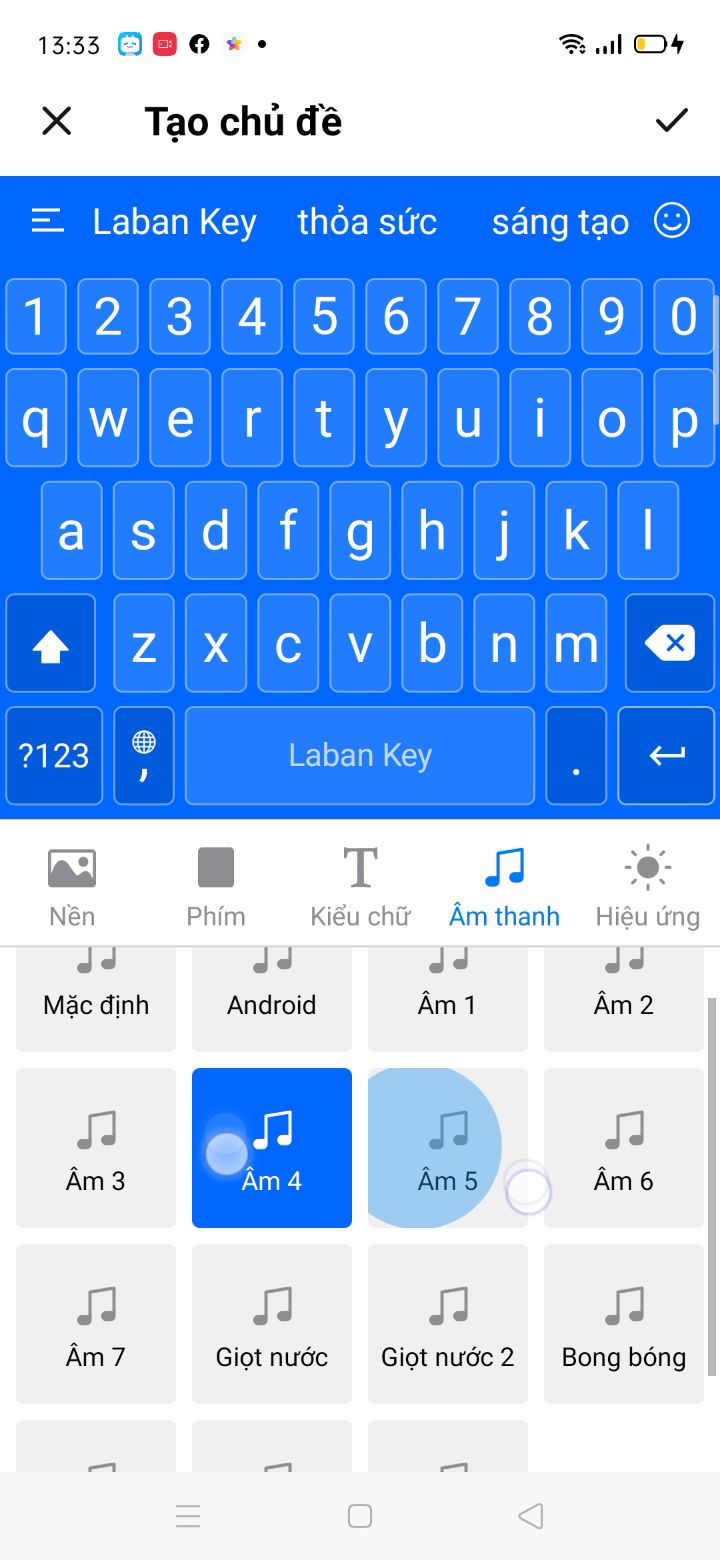Select the Âm 7 sound
Viewport: 720px width, 1560px height.
click(96, 1324)
